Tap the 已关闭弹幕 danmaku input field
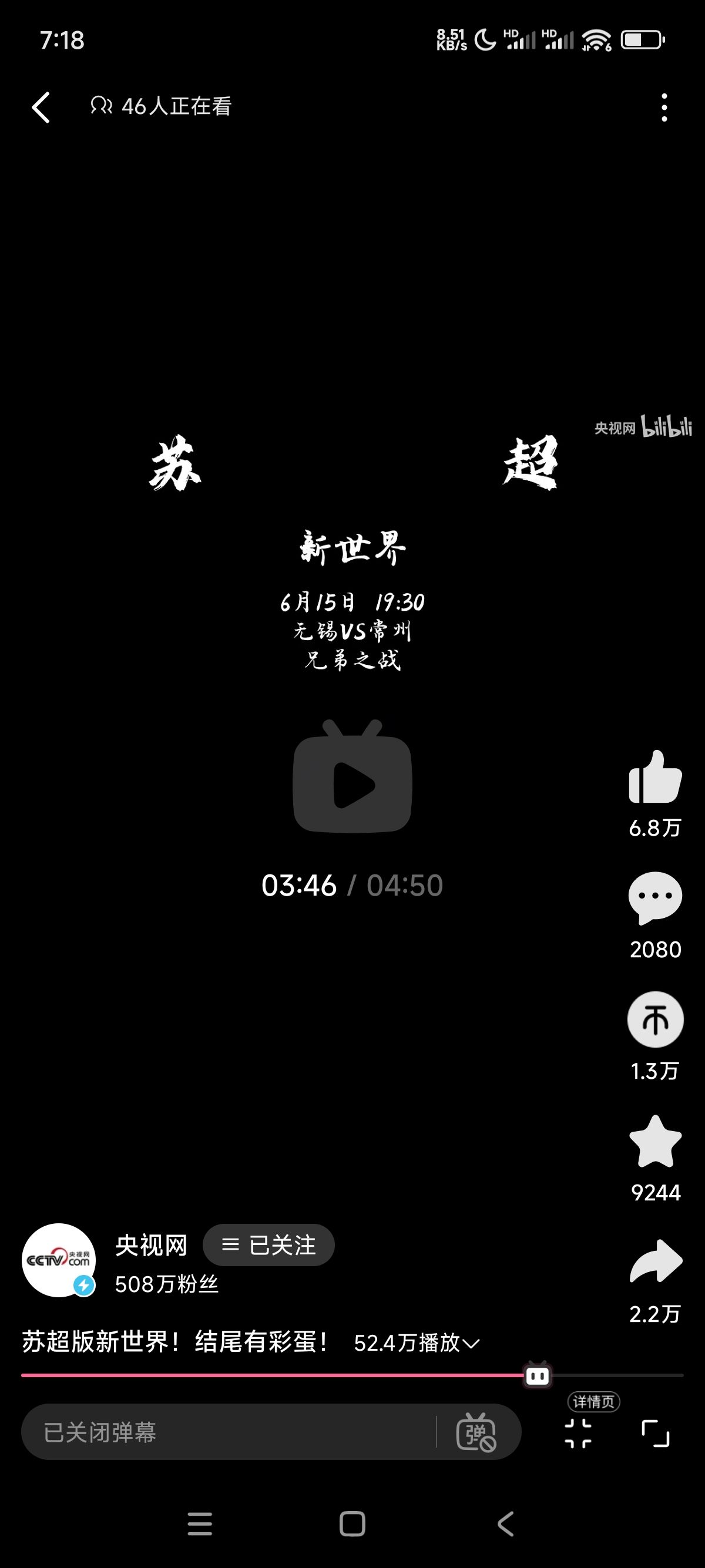 (229, 1432)
